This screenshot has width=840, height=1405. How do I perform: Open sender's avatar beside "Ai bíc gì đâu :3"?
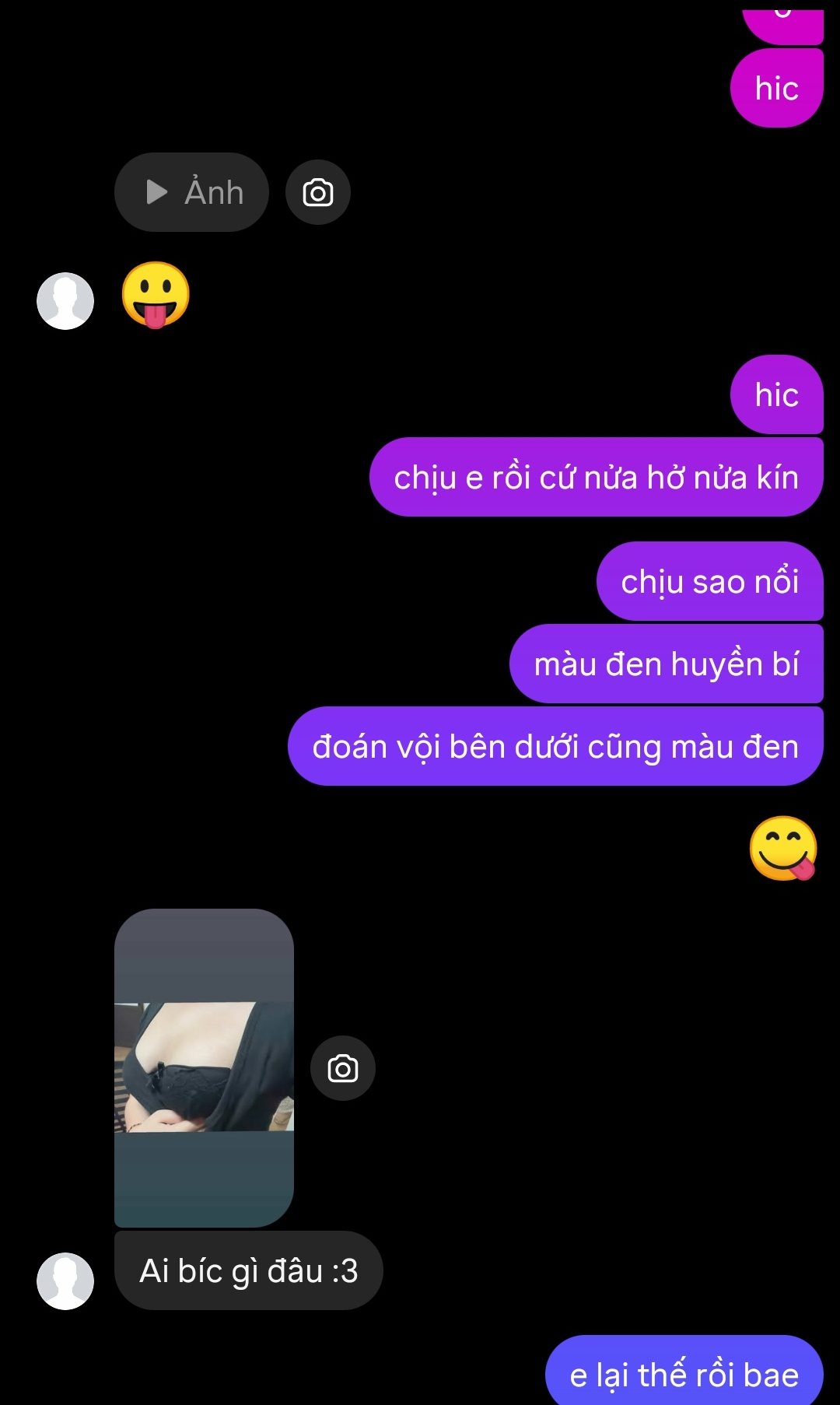click(x=65, y=1281)
